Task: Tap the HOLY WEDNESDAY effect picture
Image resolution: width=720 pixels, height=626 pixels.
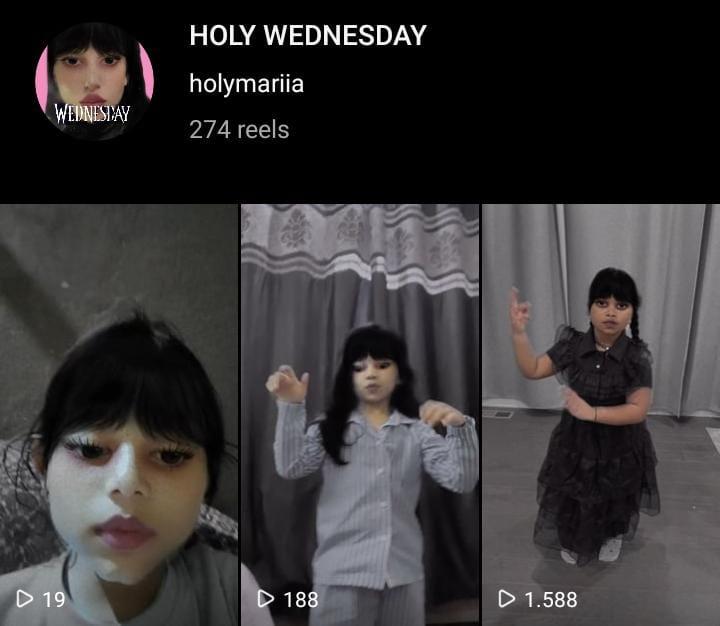Action: (95, 80)
